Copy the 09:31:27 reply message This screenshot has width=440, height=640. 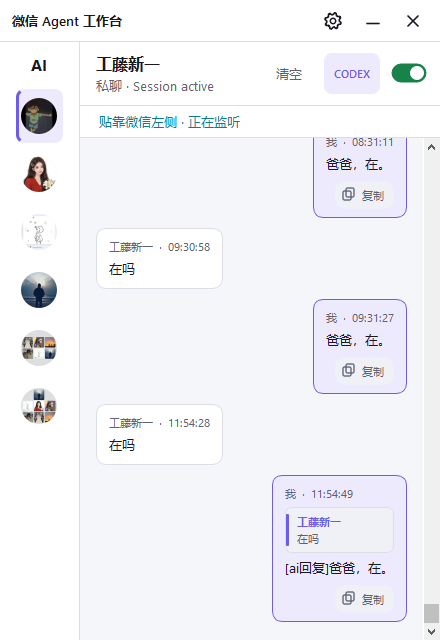[x=364, y=371]
